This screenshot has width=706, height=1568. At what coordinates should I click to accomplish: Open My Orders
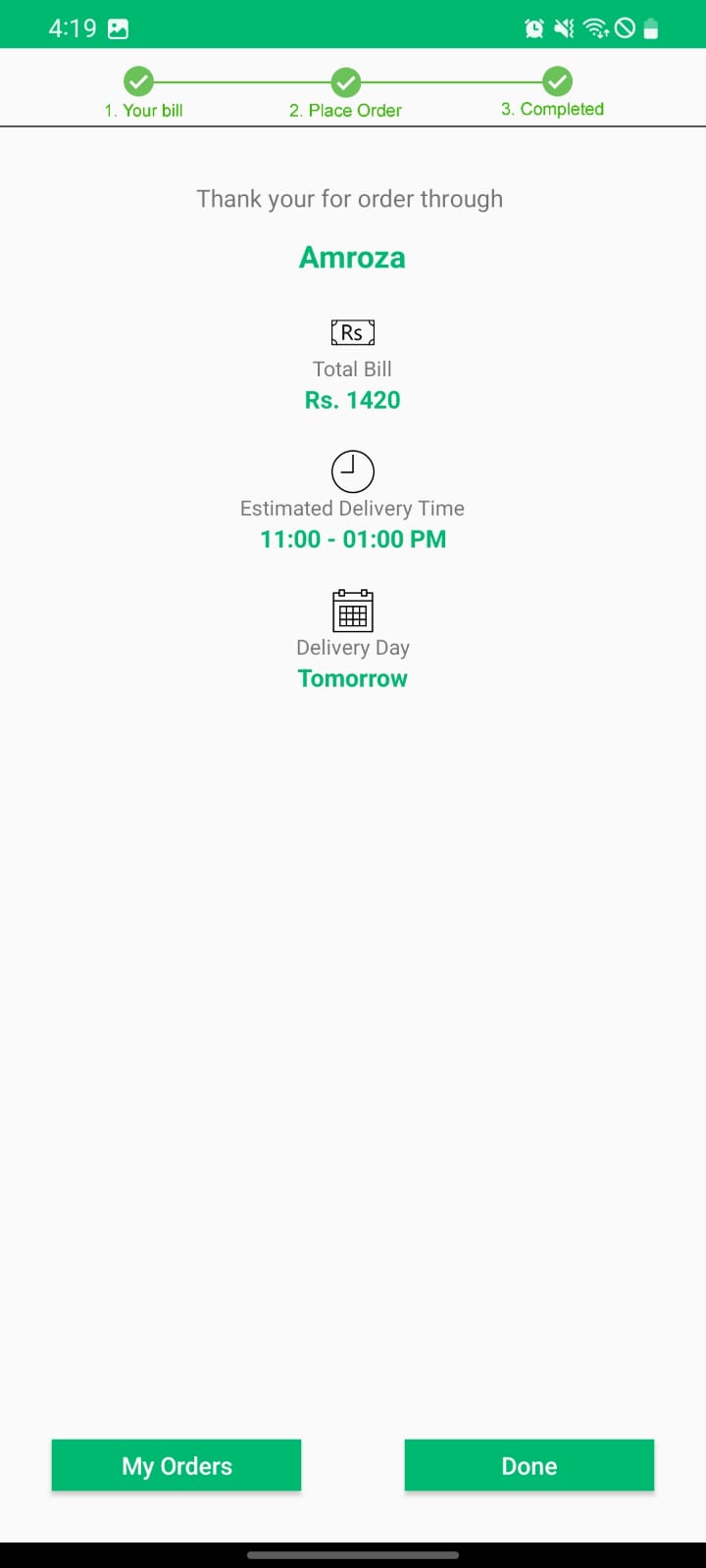coord(176,1465)
